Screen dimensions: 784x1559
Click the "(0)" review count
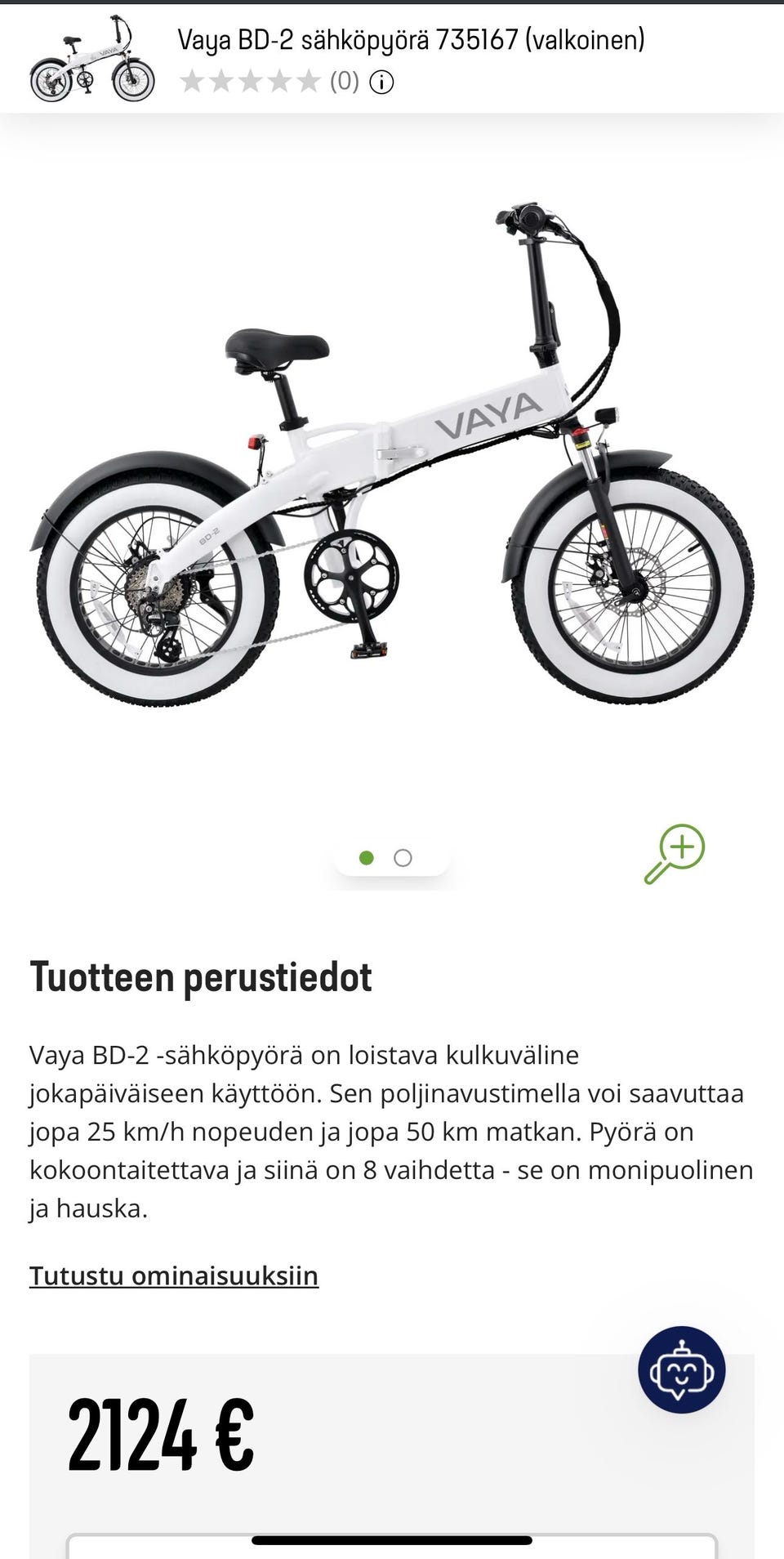tap(343, 82)
